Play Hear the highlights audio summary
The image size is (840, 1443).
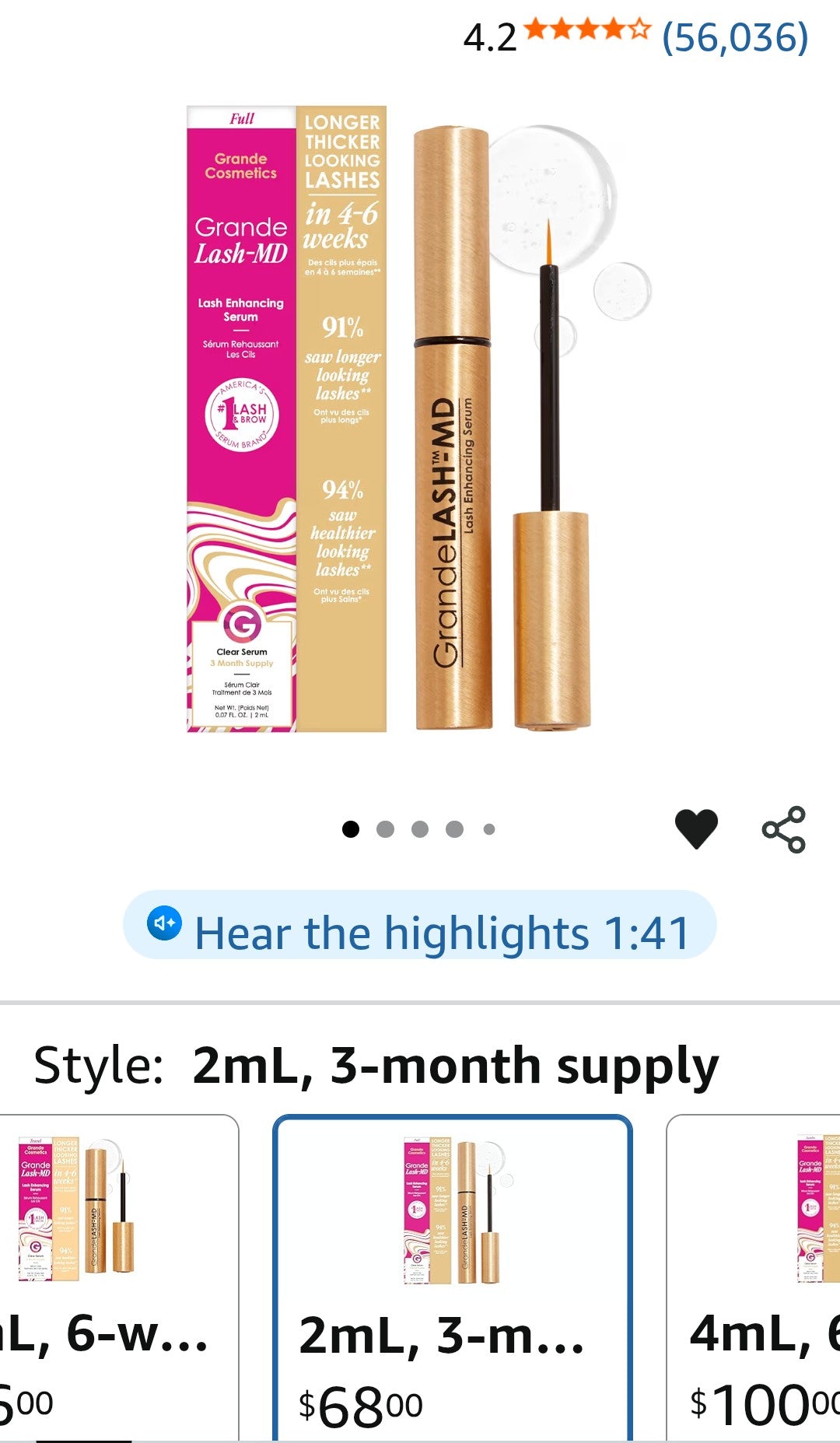click(420, 926)
